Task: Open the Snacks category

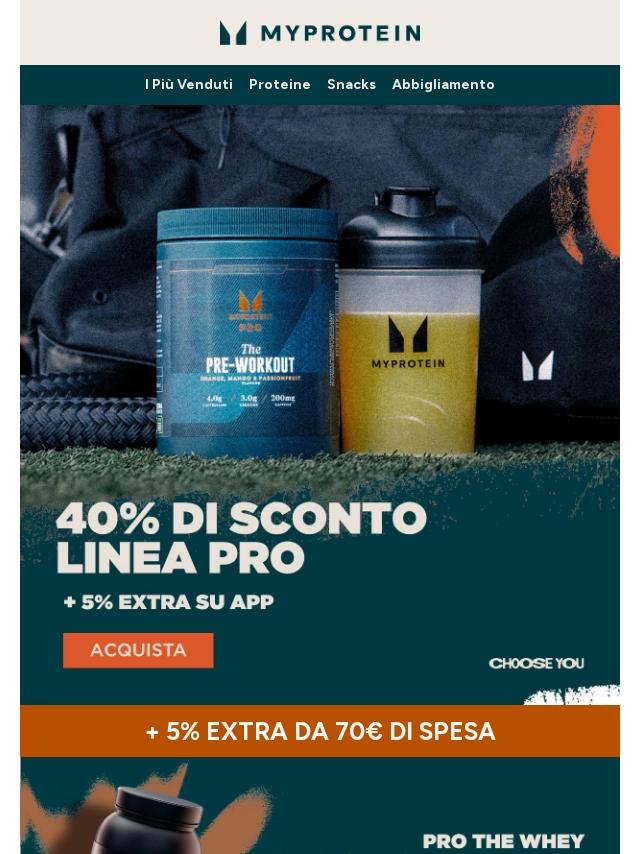Action: point(351,85)
